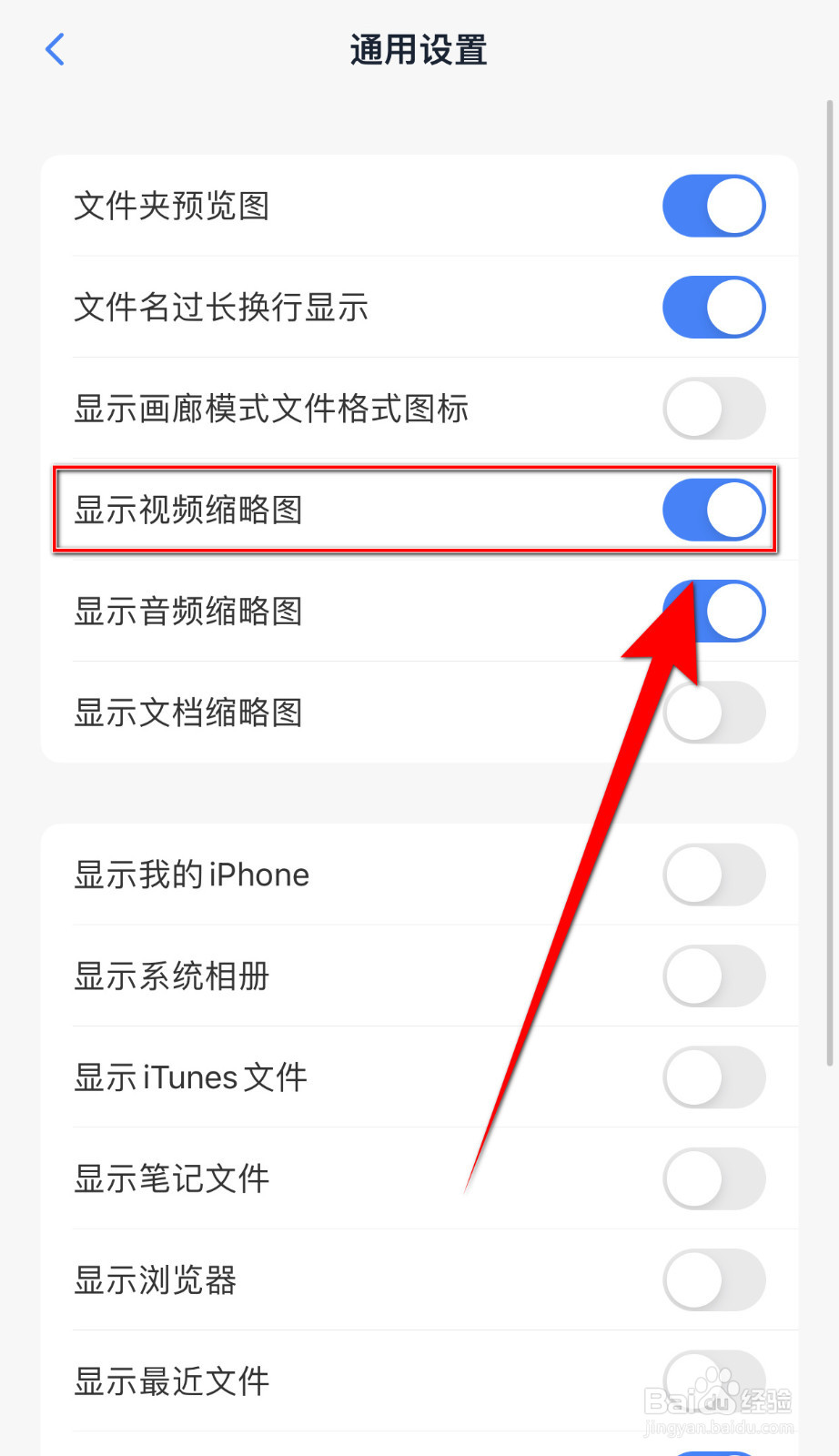Enable 显示笔记文件
Screen dimensions: 839x1456
pos(714,1178)
